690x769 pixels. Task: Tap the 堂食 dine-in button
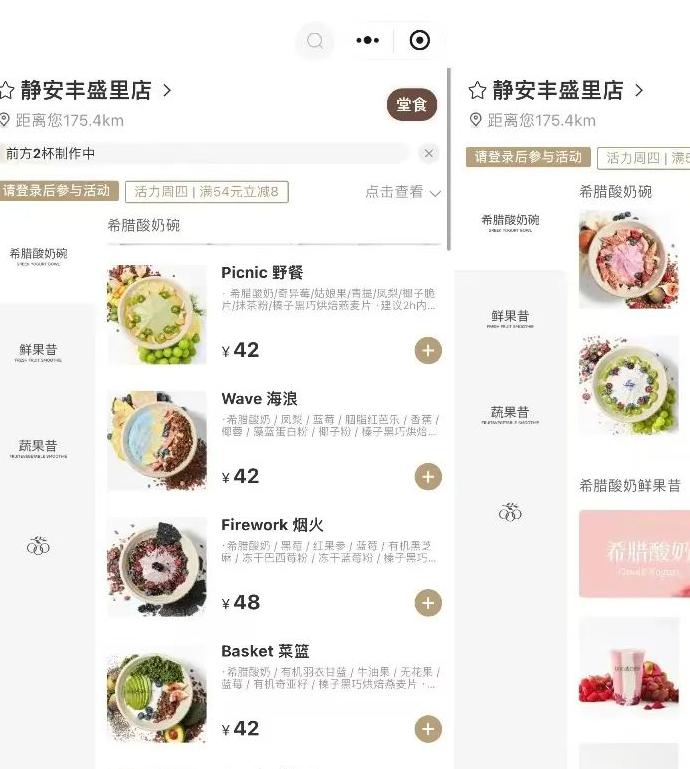coord(411,105)
